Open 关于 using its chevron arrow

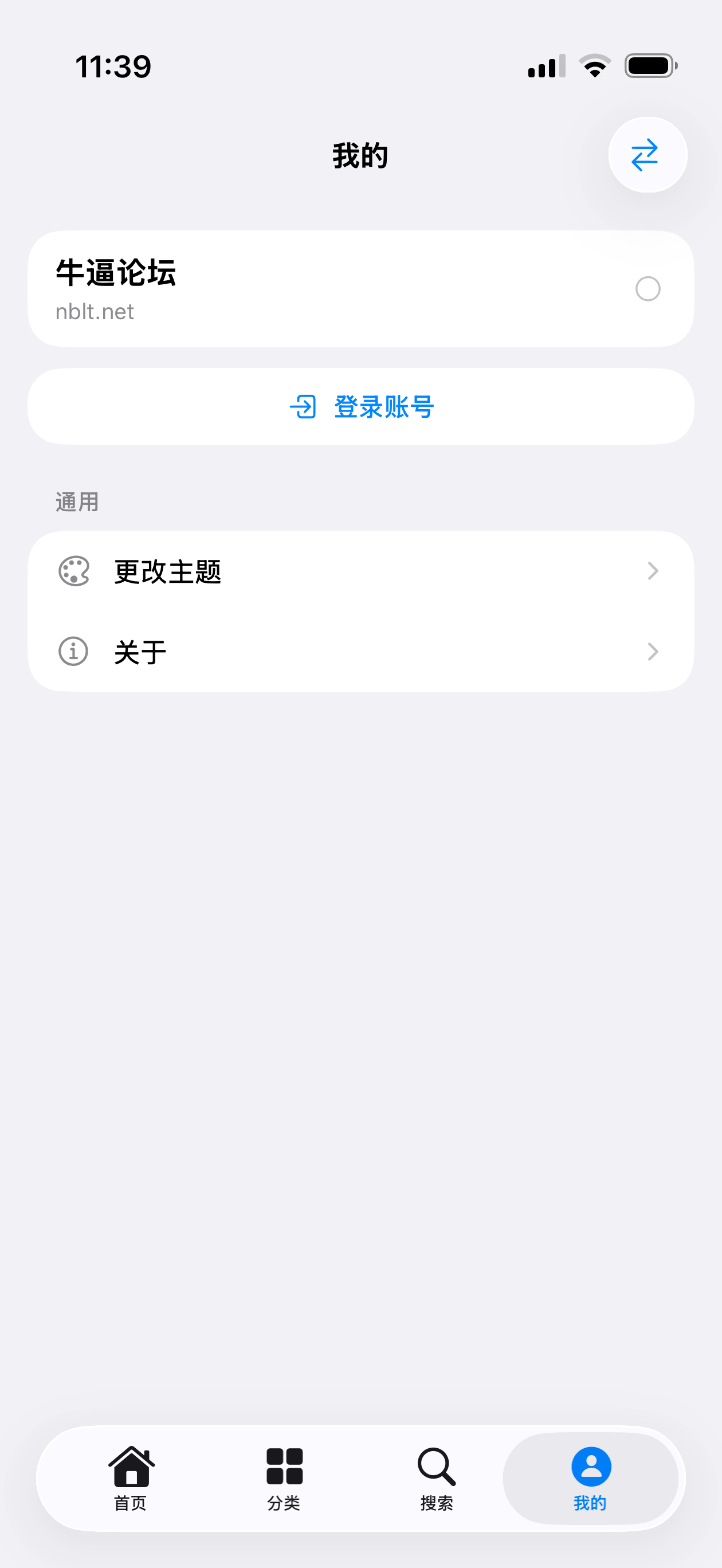coord(653,651)
